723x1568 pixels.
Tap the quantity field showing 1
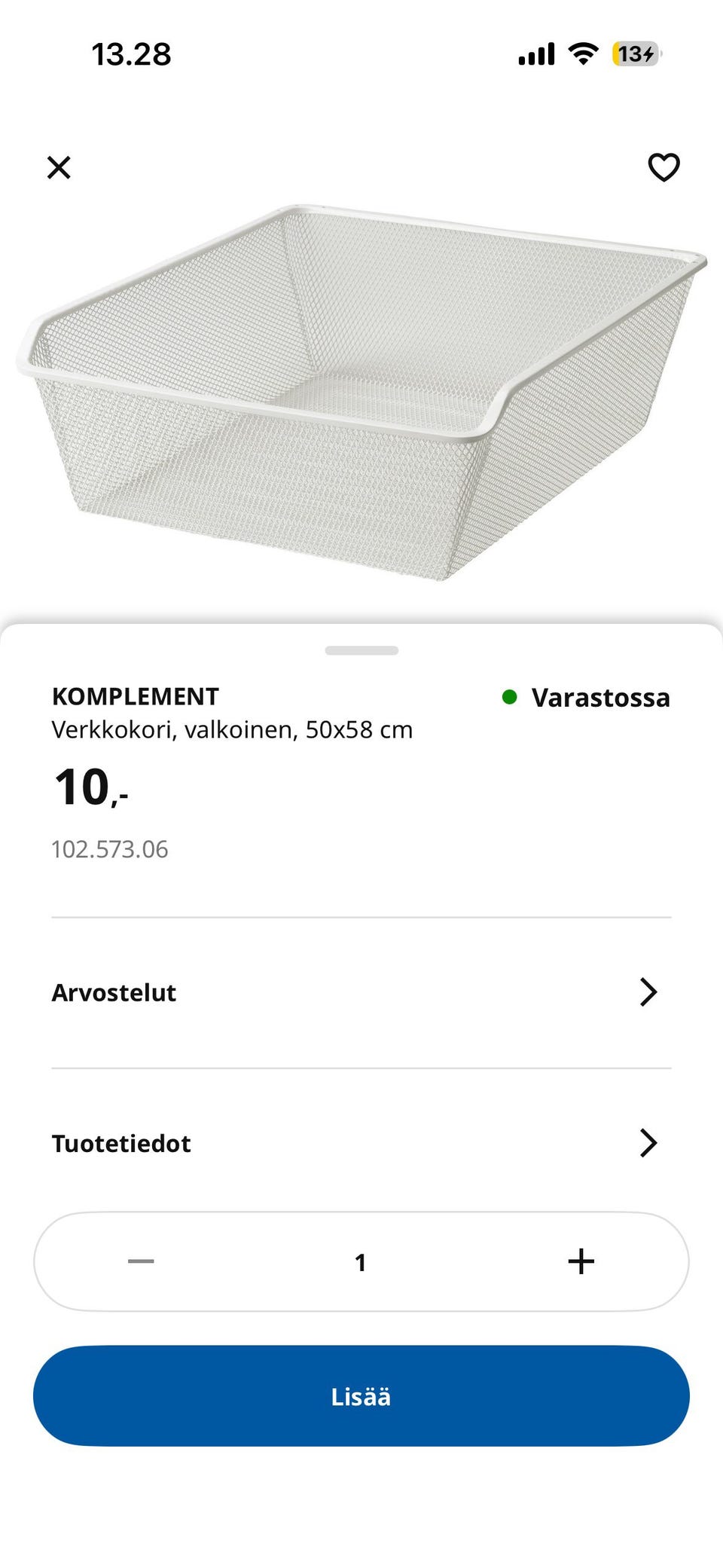(361, 1261)
